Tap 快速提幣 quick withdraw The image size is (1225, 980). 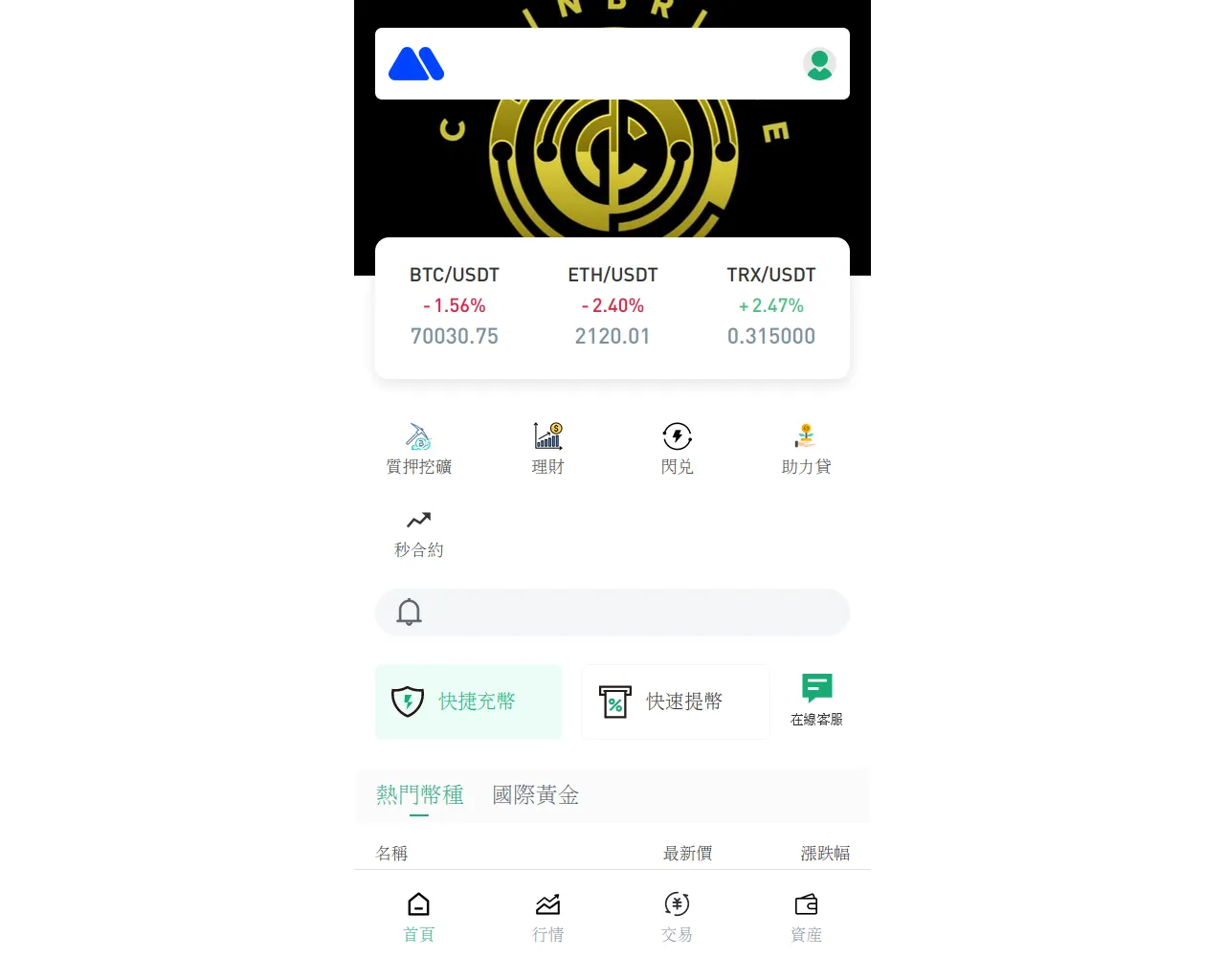pos(675,702)
